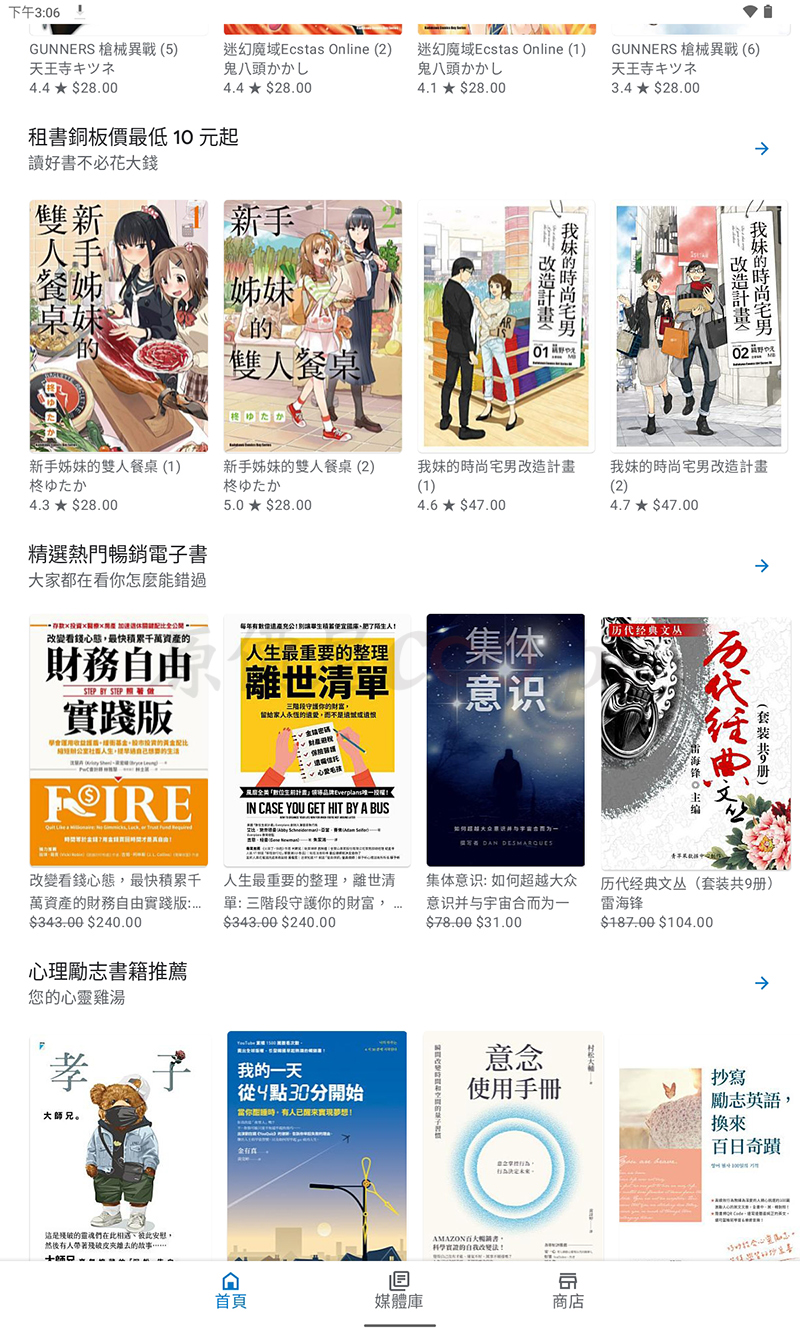Screen dimensions: 800x1333
Task: Expand the 租書銅板價最低 10 元起 section arrow
Action: point(762,149)
